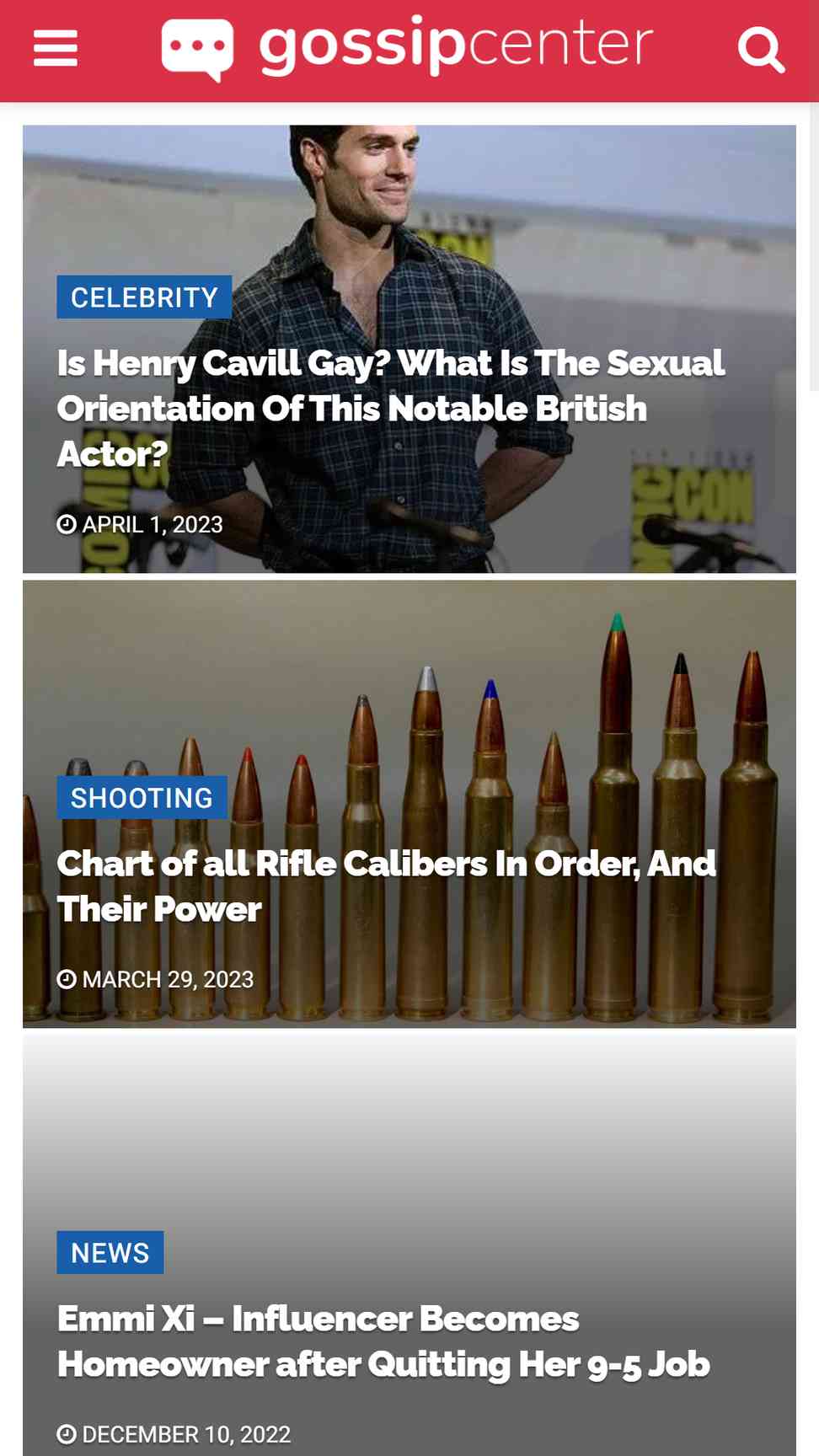Open the CELEBRITY category tag

[144, 297]
